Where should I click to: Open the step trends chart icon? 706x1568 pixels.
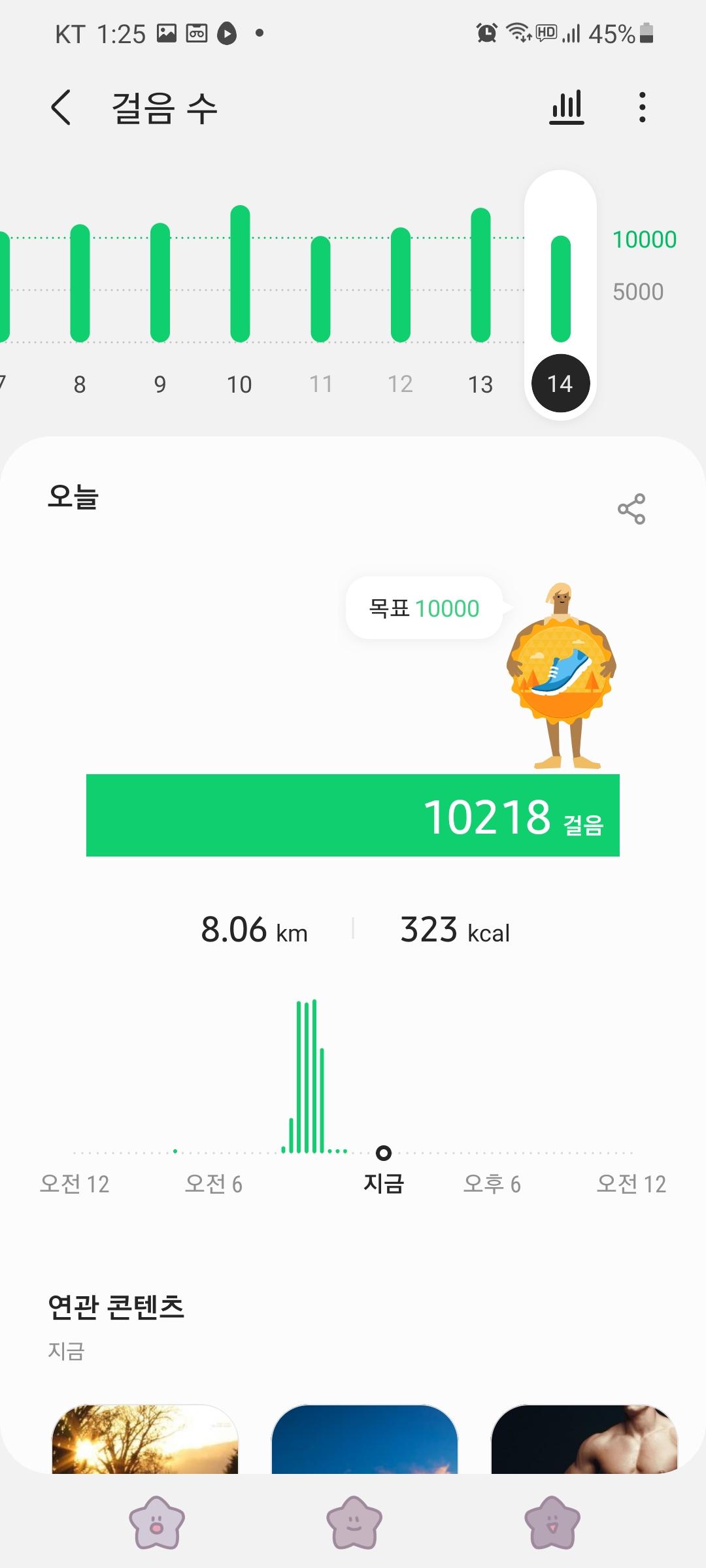(567, 107)
